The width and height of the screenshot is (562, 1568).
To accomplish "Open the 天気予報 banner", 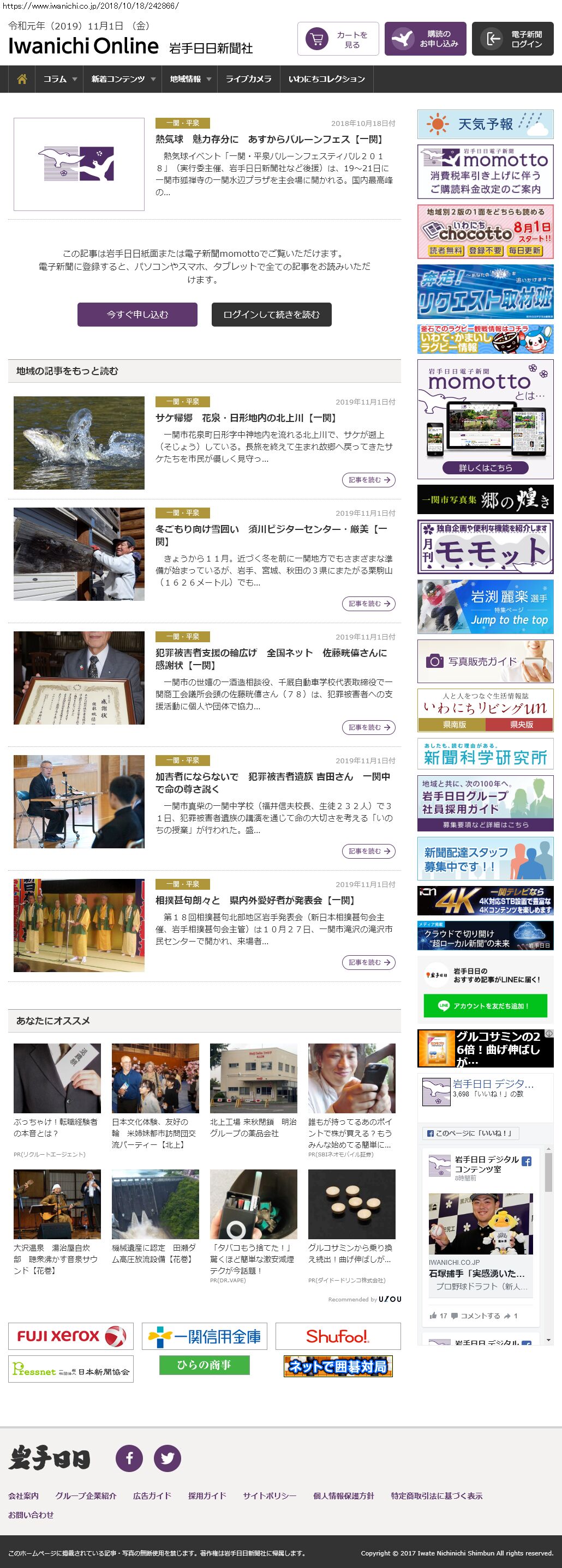I will [485, 125].
